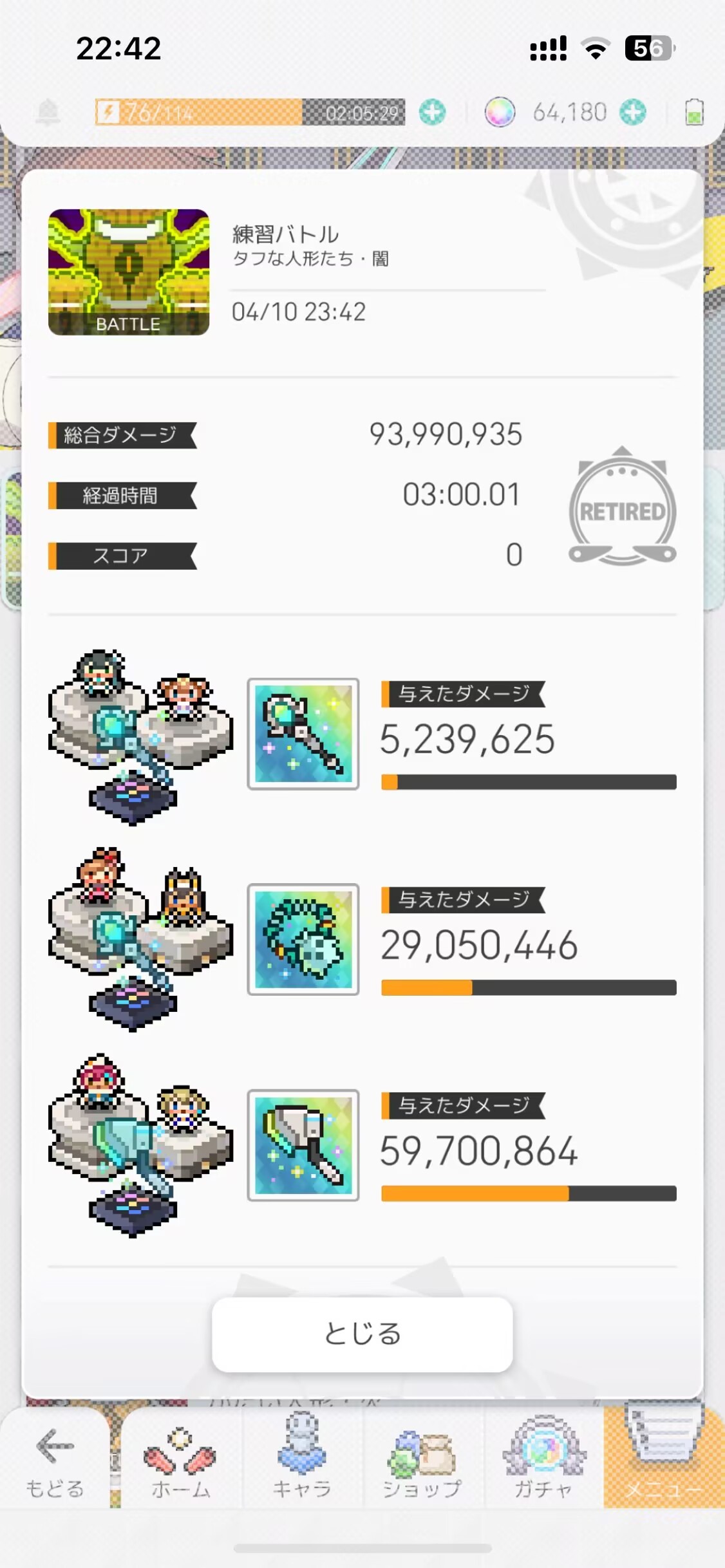Close the battle result dialog with とじる

[x=362, y=1334]
